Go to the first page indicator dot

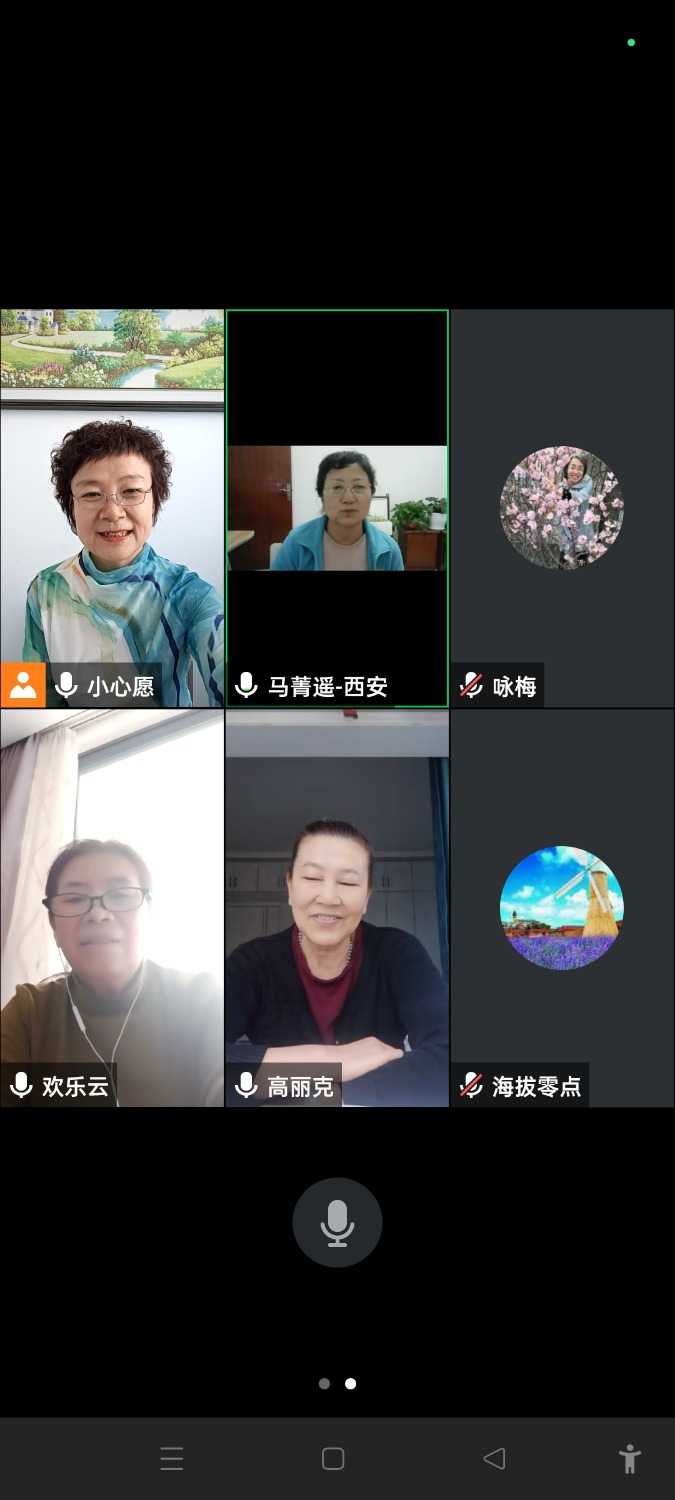(x=324, y=1384)
